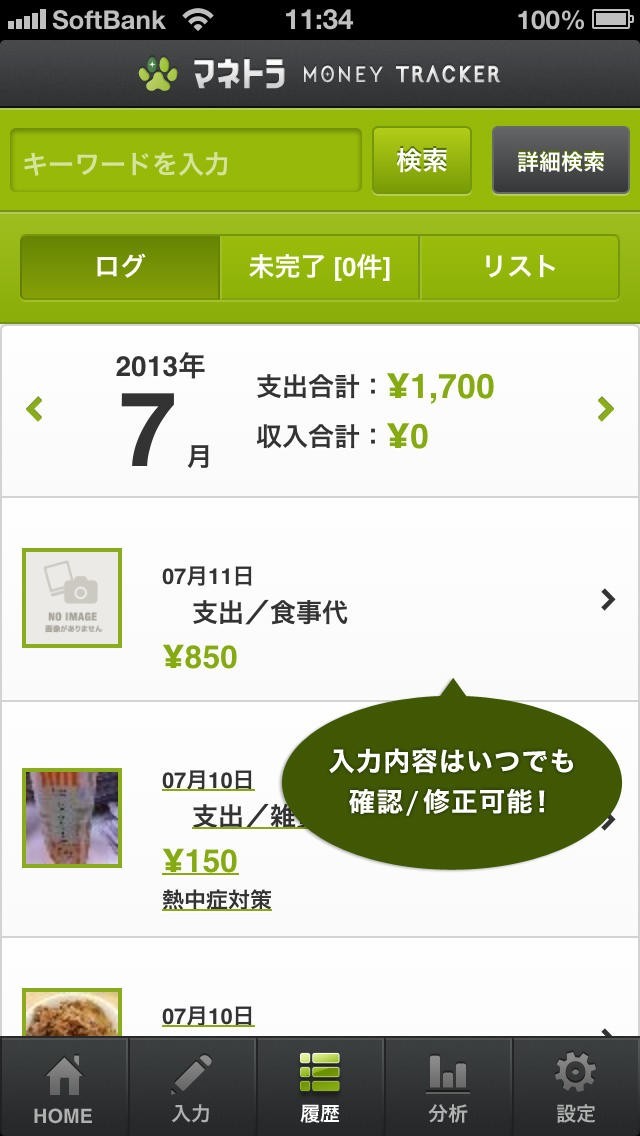Open the 入力 input tab
This screenshot has height=1136, width=640.
[191, 1087]
